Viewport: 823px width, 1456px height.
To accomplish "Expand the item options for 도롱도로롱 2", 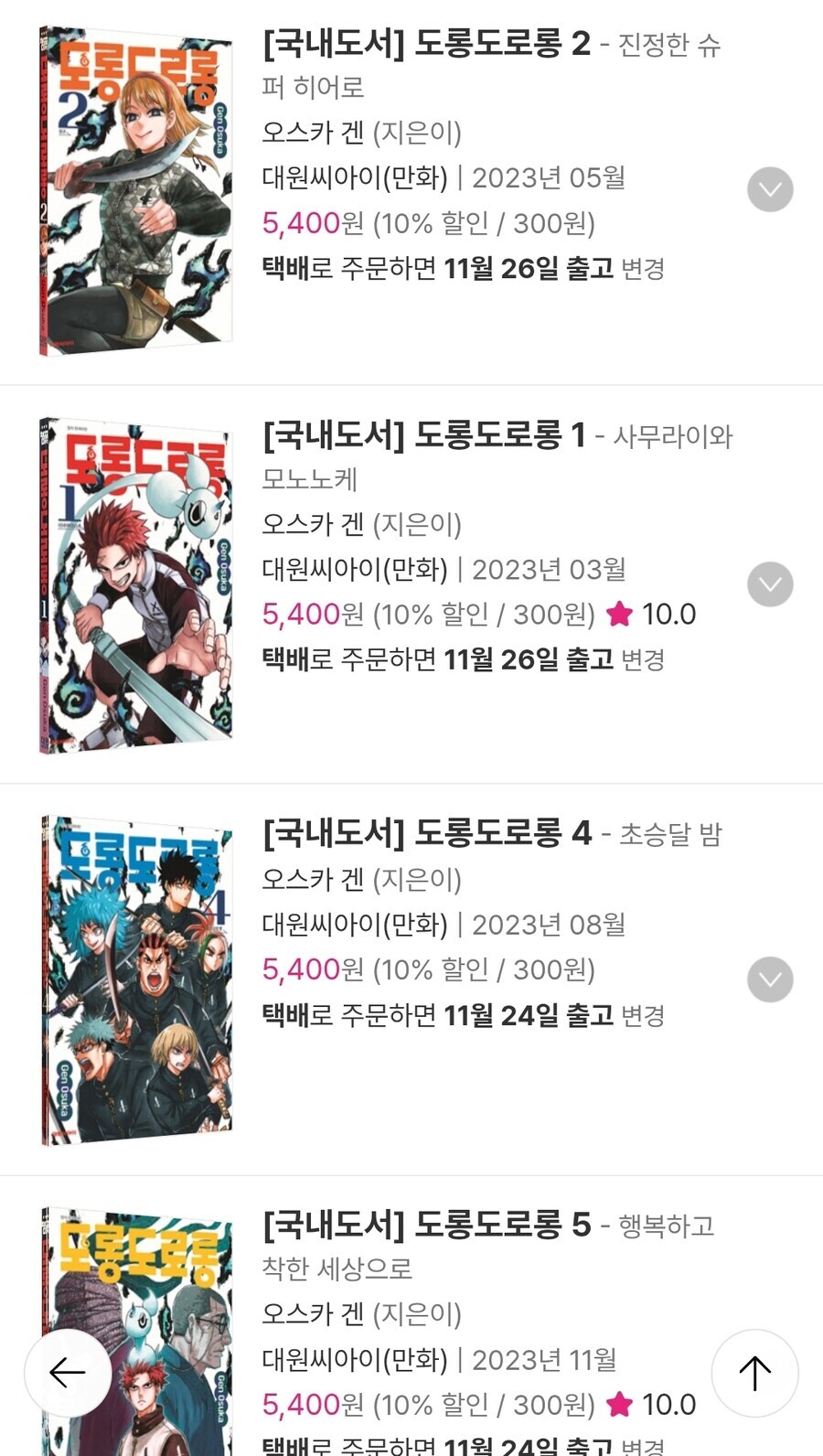I will [x=770, y=189].
